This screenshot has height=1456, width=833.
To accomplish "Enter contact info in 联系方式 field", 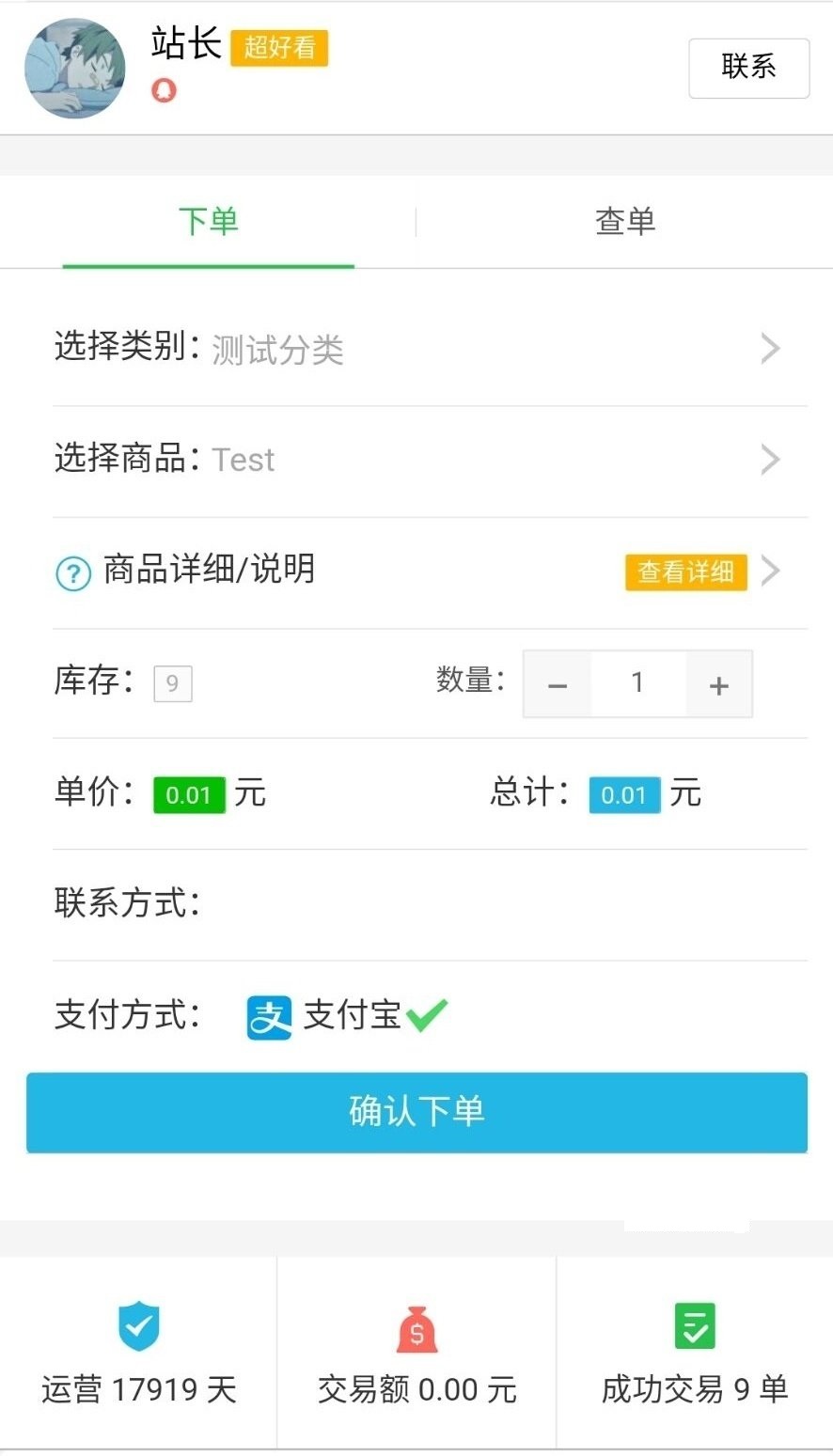I will click(498, 904).
